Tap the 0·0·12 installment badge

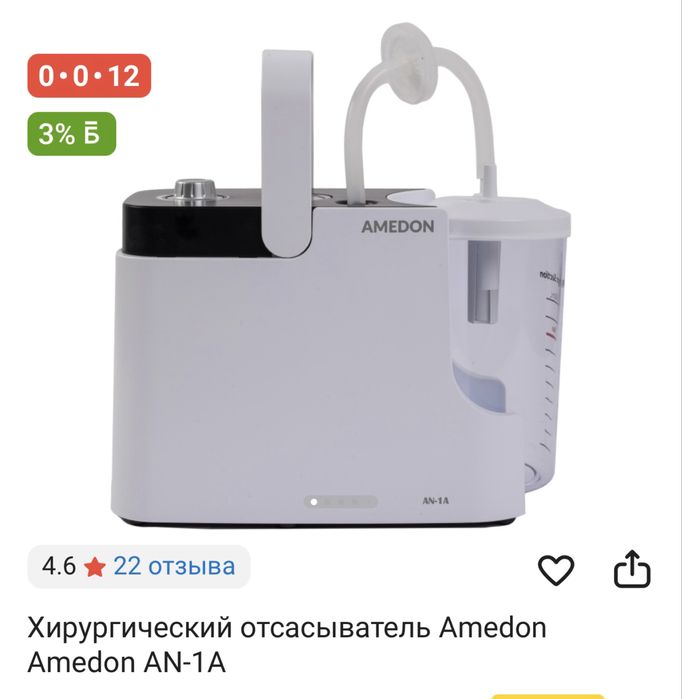pos(89,75)
